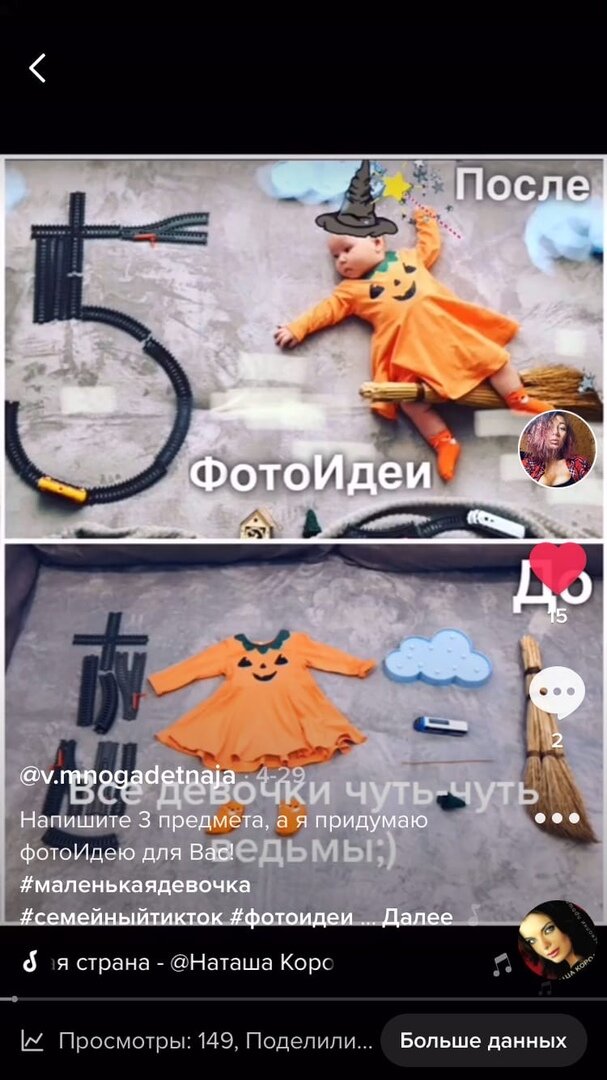Image resolution: width=607 pixels, height=1080 pixels.
Task: Jump to a point on the video progress bar
Action: click(x=303, y=999)
